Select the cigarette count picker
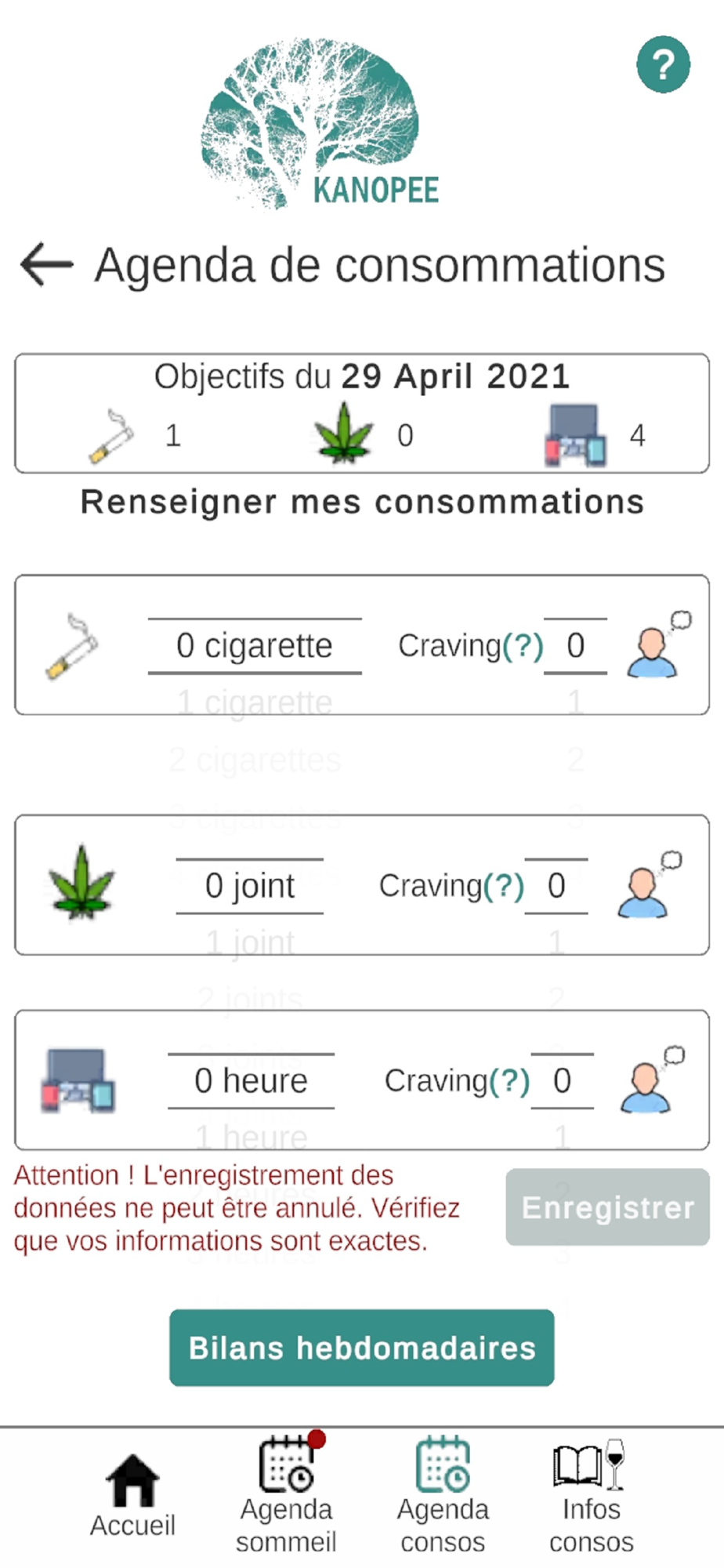 coord(255,646)
